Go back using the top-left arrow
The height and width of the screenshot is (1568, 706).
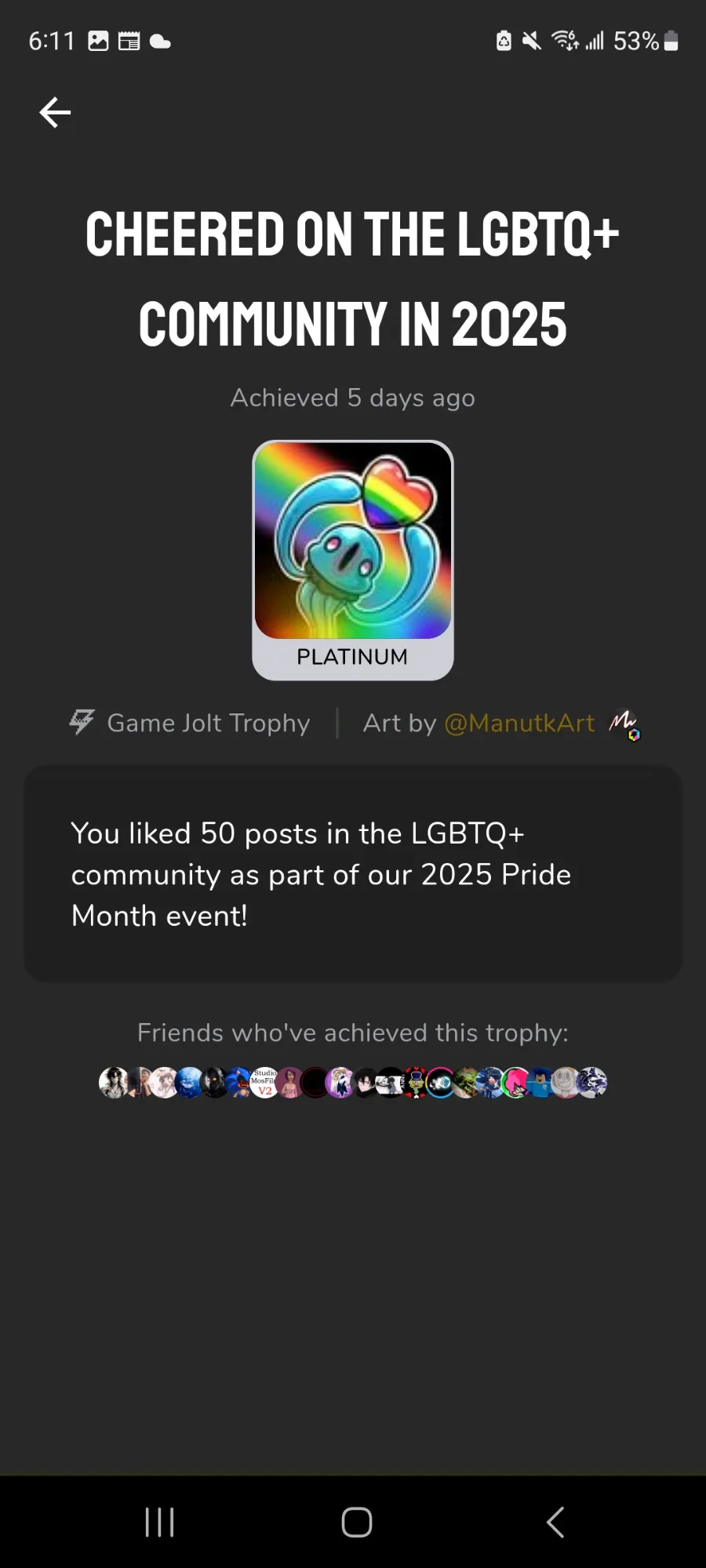[55, 113]
